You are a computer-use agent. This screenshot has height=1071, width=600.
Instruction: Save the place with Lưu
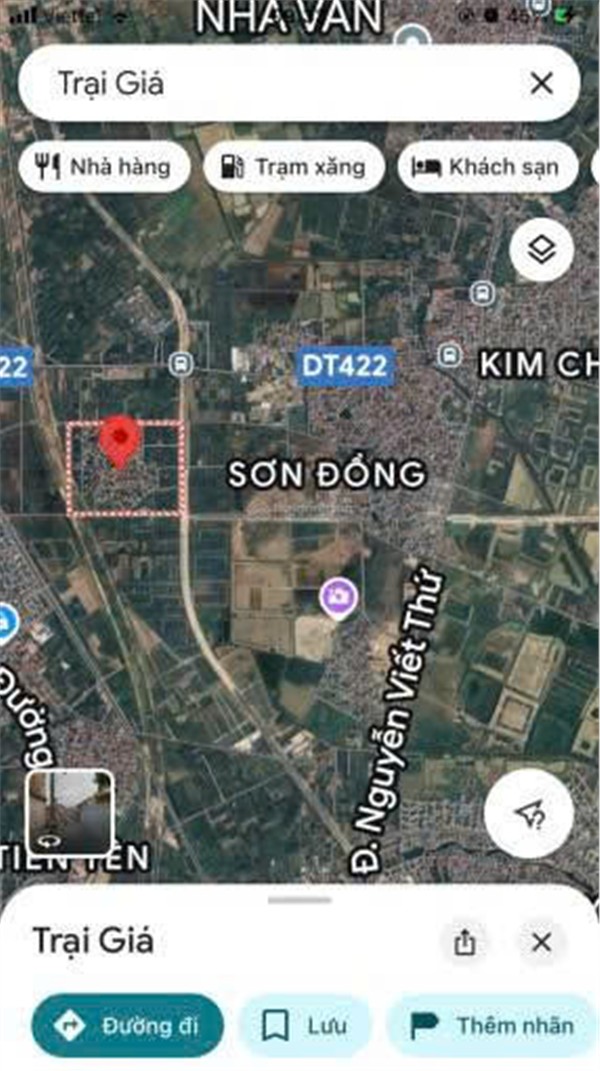305,1025
